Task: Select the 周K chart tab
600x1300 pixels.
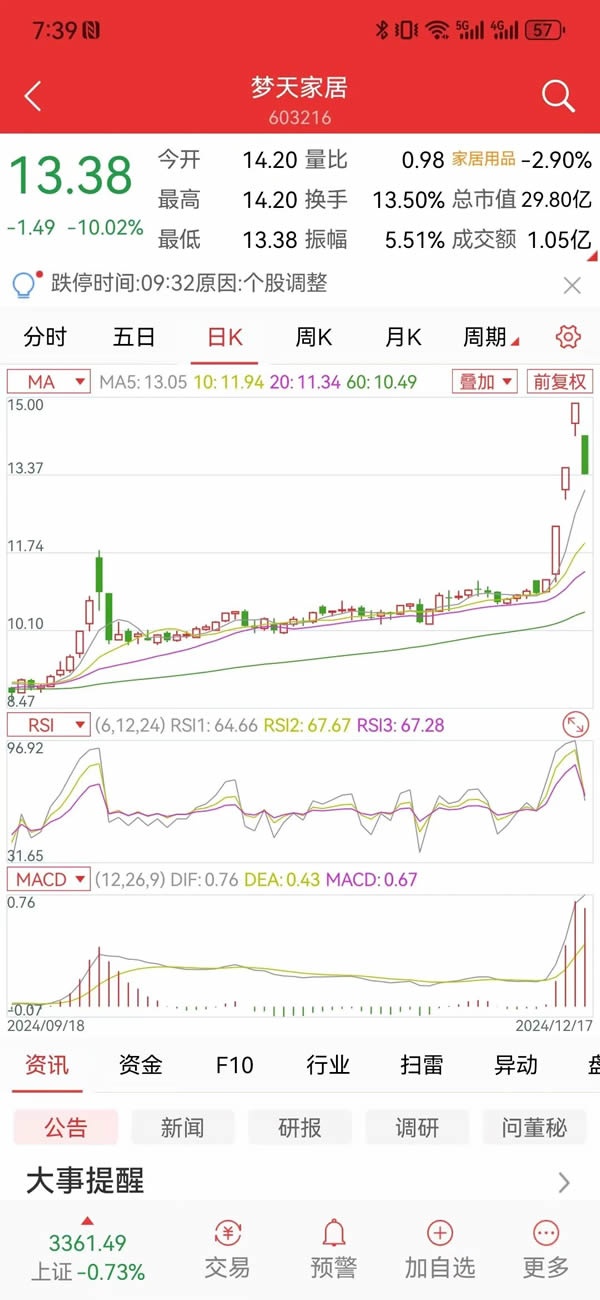Action: click(x=313, y=337)
